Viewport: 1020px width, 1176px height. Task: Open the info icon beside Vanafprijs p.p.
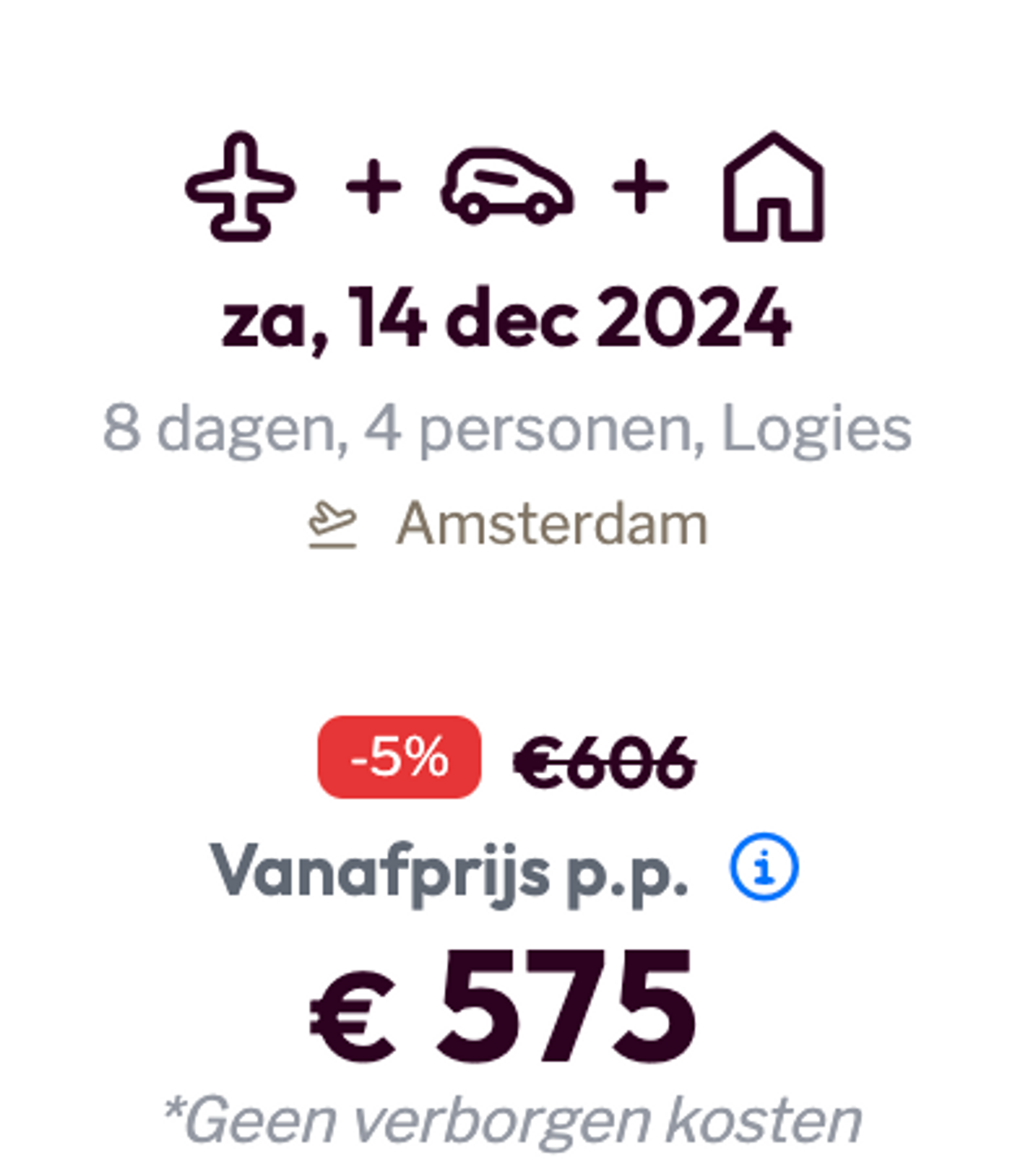(764, 867)
